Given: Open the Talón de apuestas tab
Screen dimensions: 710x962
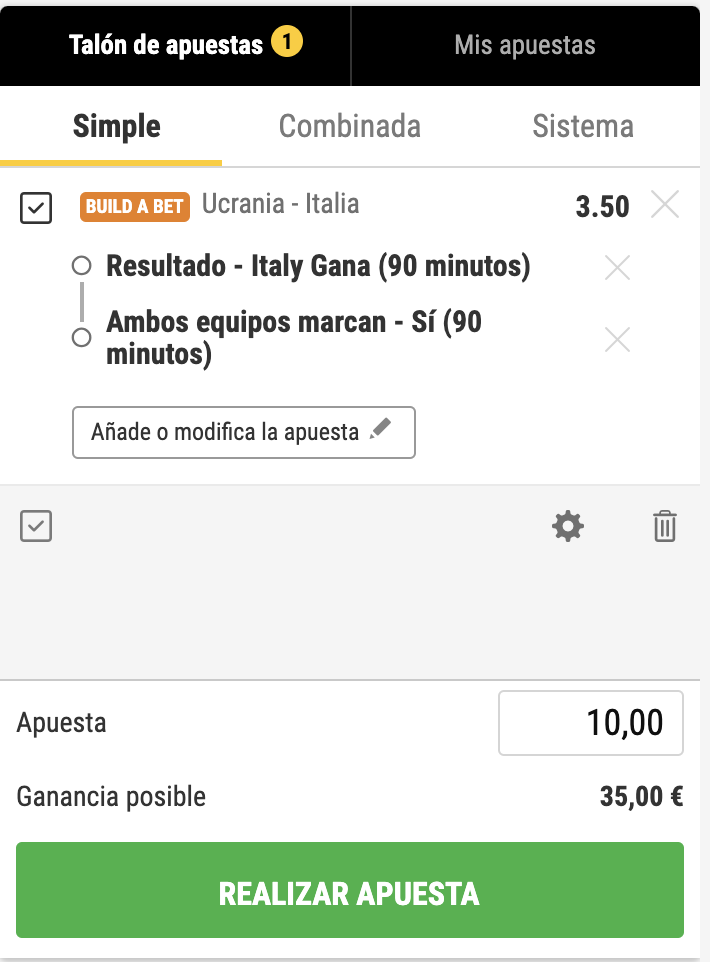Looking at the screenshot, I should pyautogui.click(x=175, y=45).
